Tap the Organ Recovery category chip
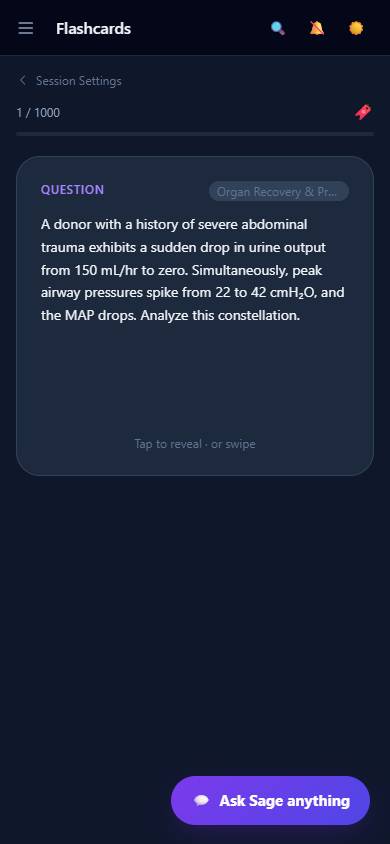390x844 pixels. coord(279,191)
